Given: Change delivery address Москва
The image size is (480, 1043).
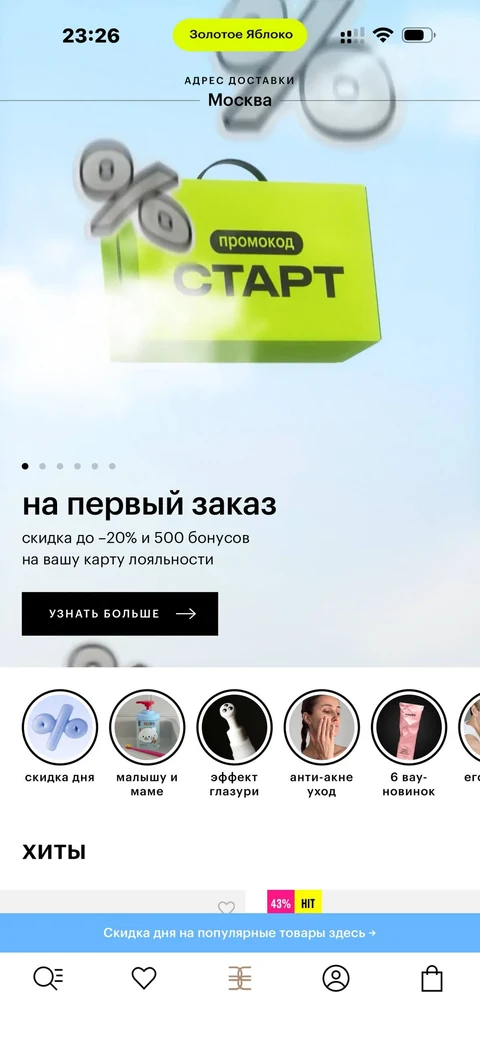Looking at the screenshot, I should [x=239, y=100].
